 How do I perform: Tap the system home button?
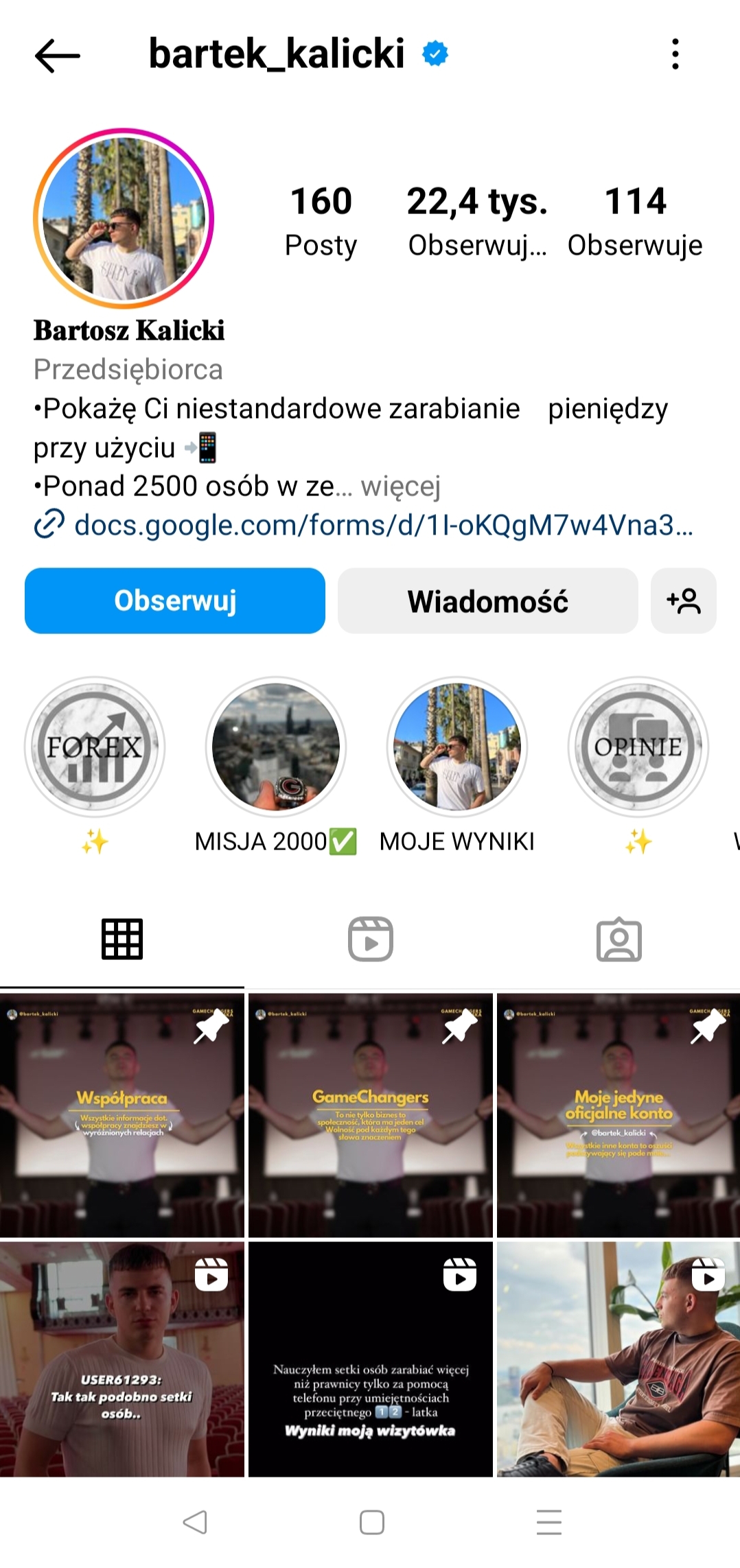point(371,1522)
